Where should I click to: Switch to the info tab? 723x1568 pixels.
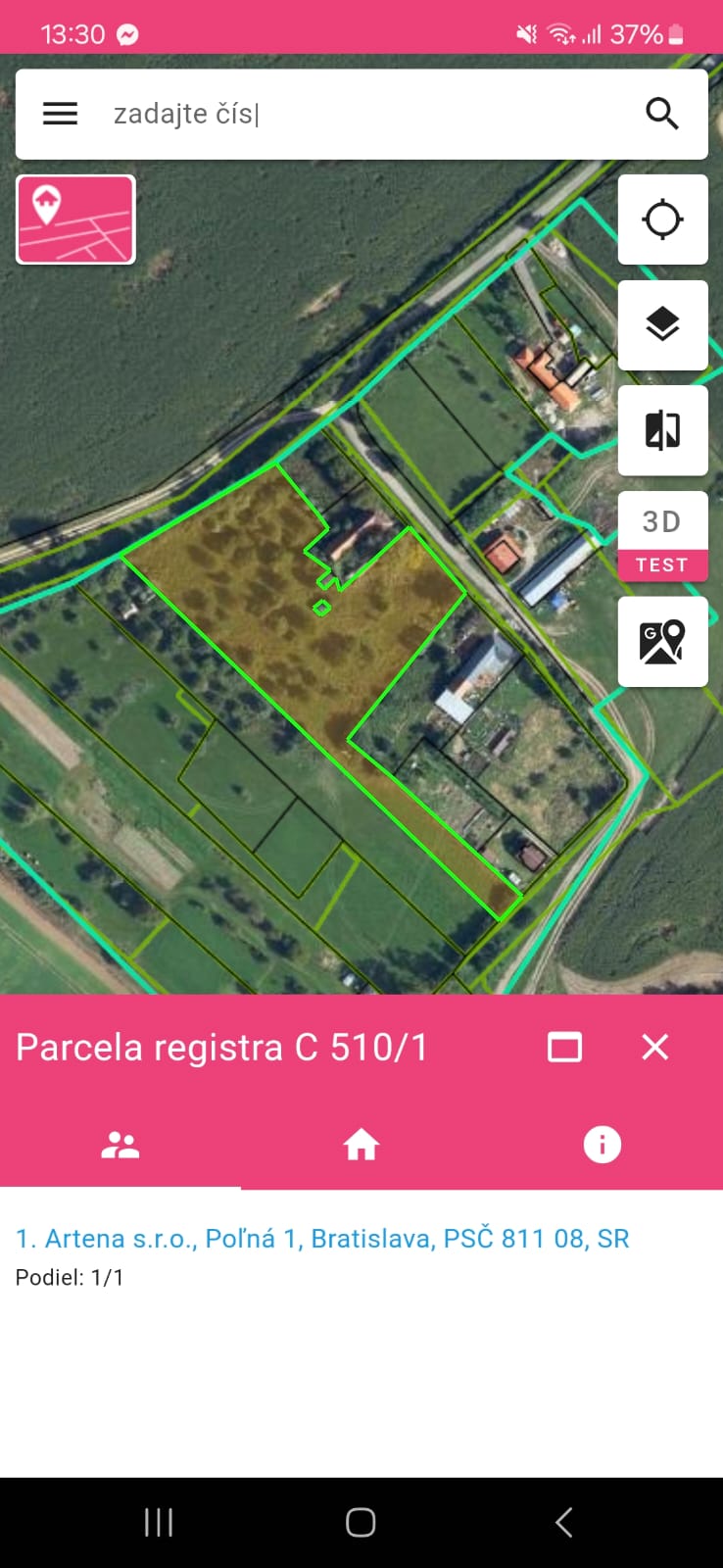coord(602,1145)
